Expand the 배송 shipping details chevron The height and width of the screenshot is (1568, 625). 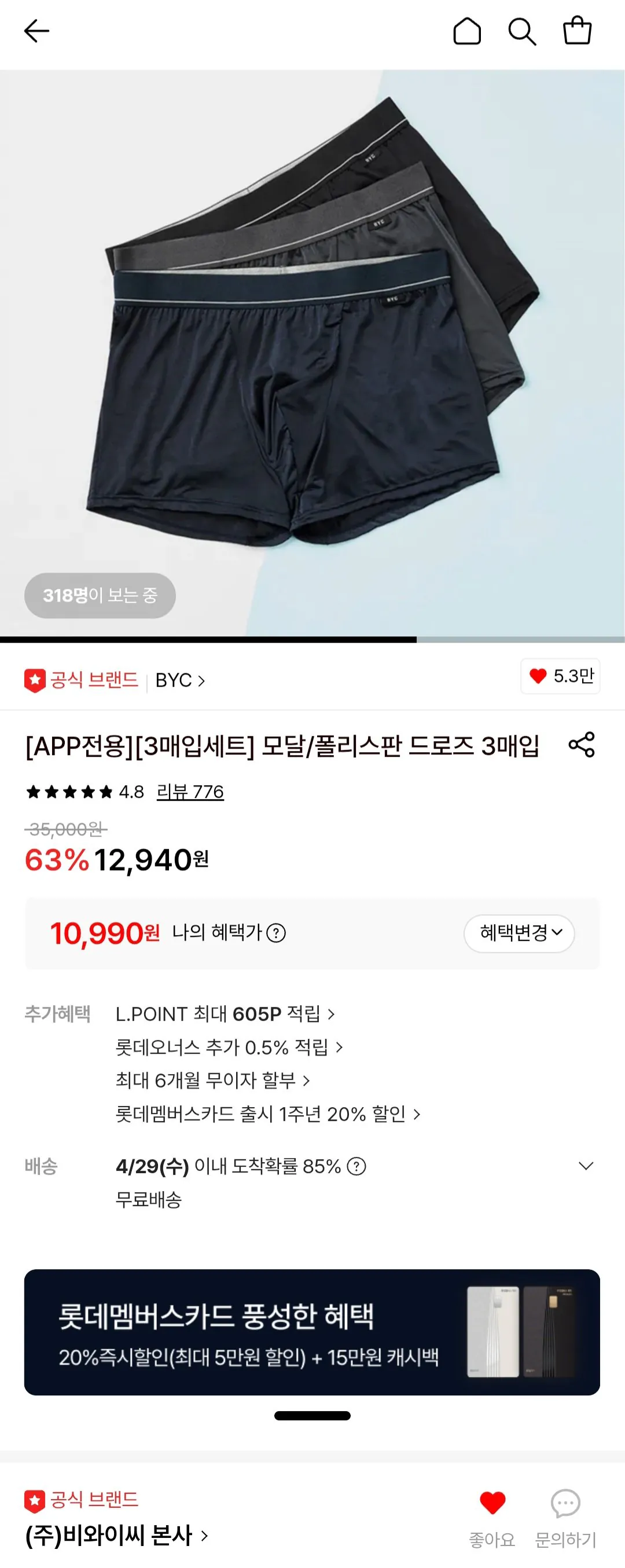coord(586,1166)
